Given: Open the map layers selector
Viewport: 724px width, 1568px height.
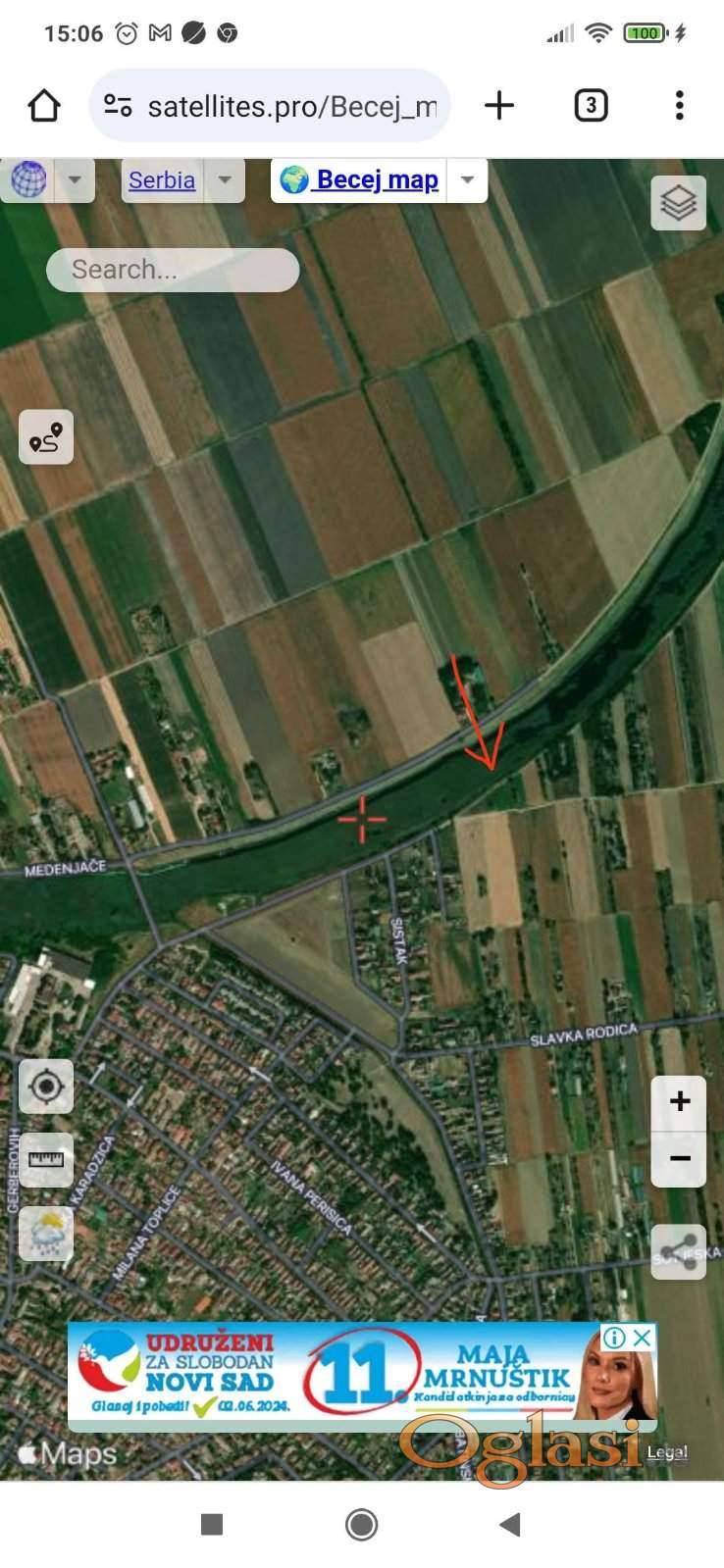Looking at the screenshot, I should coord(678,203).
